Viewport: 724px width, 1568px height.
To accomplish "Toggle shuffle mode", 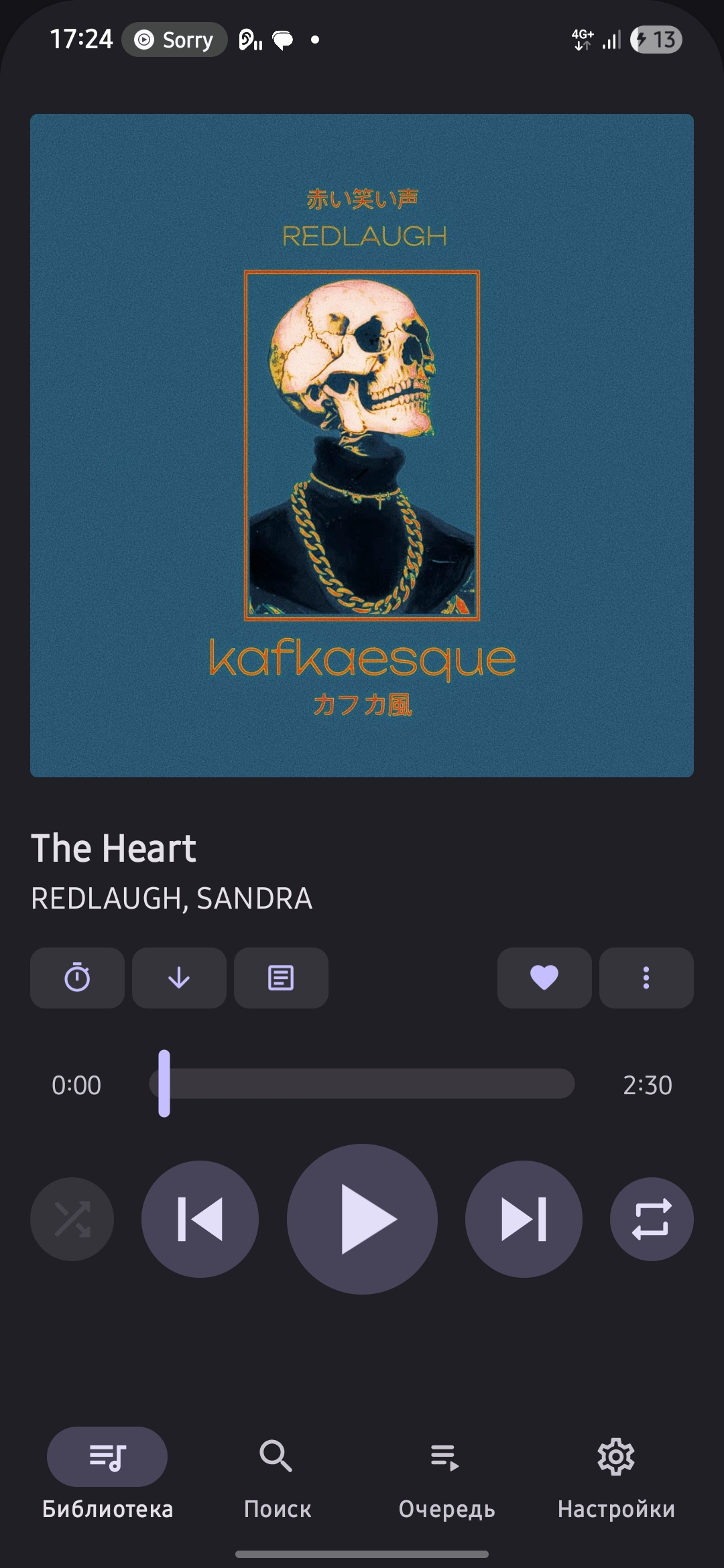I will 72,1219.
